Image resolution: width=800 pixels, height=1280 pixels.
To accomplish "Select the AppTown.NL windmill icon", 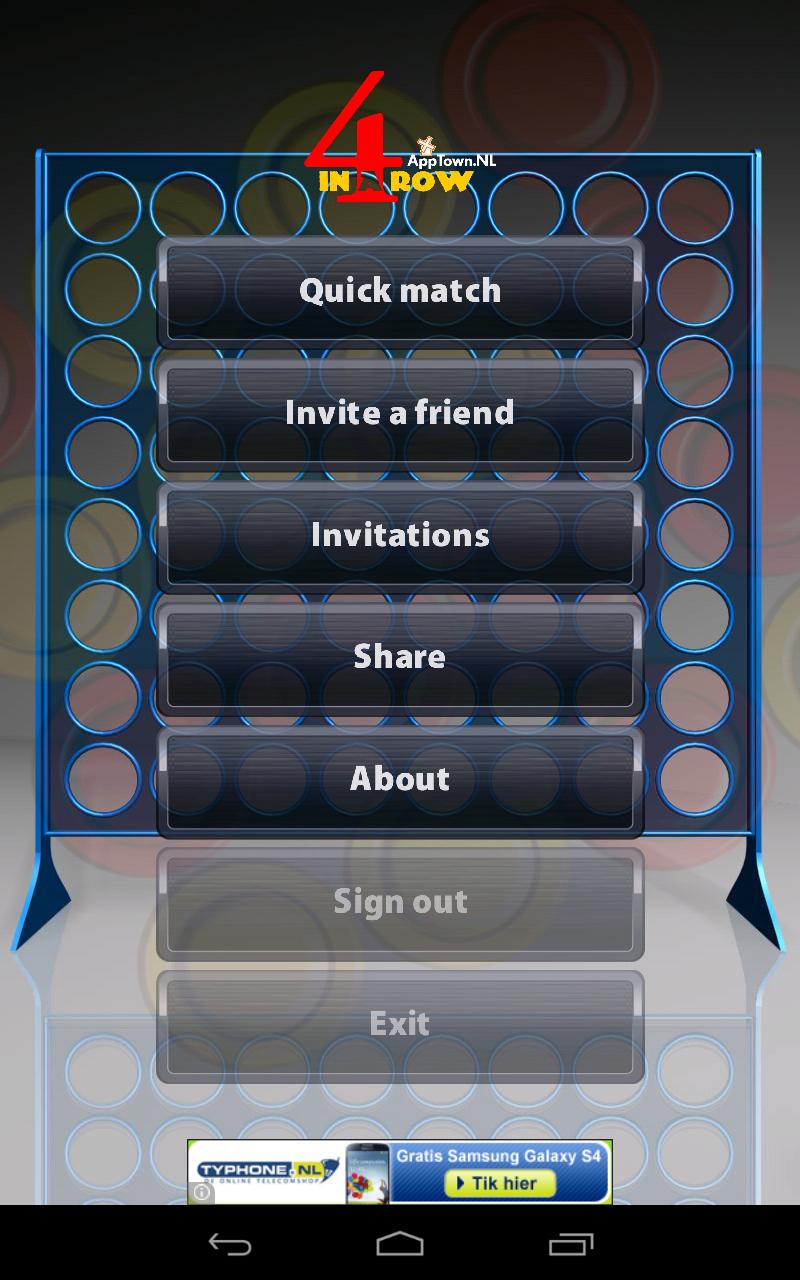I will pyautogui.click(x=425, y=145).
